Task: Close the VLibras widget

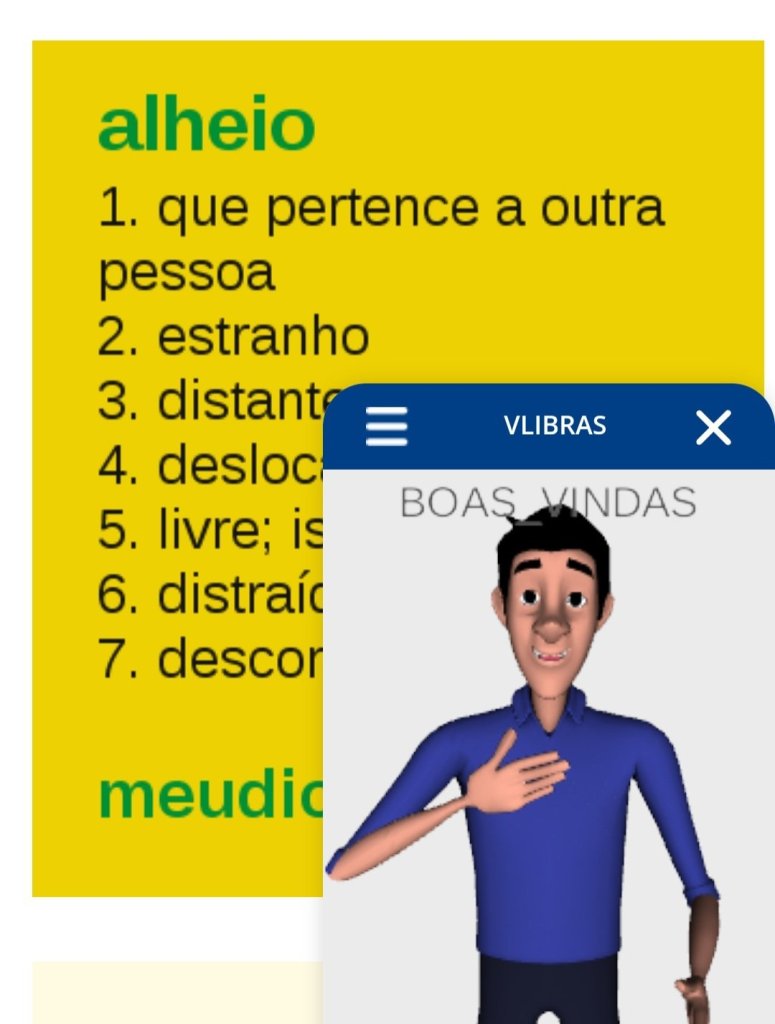Action: click(x=713, y=428)
